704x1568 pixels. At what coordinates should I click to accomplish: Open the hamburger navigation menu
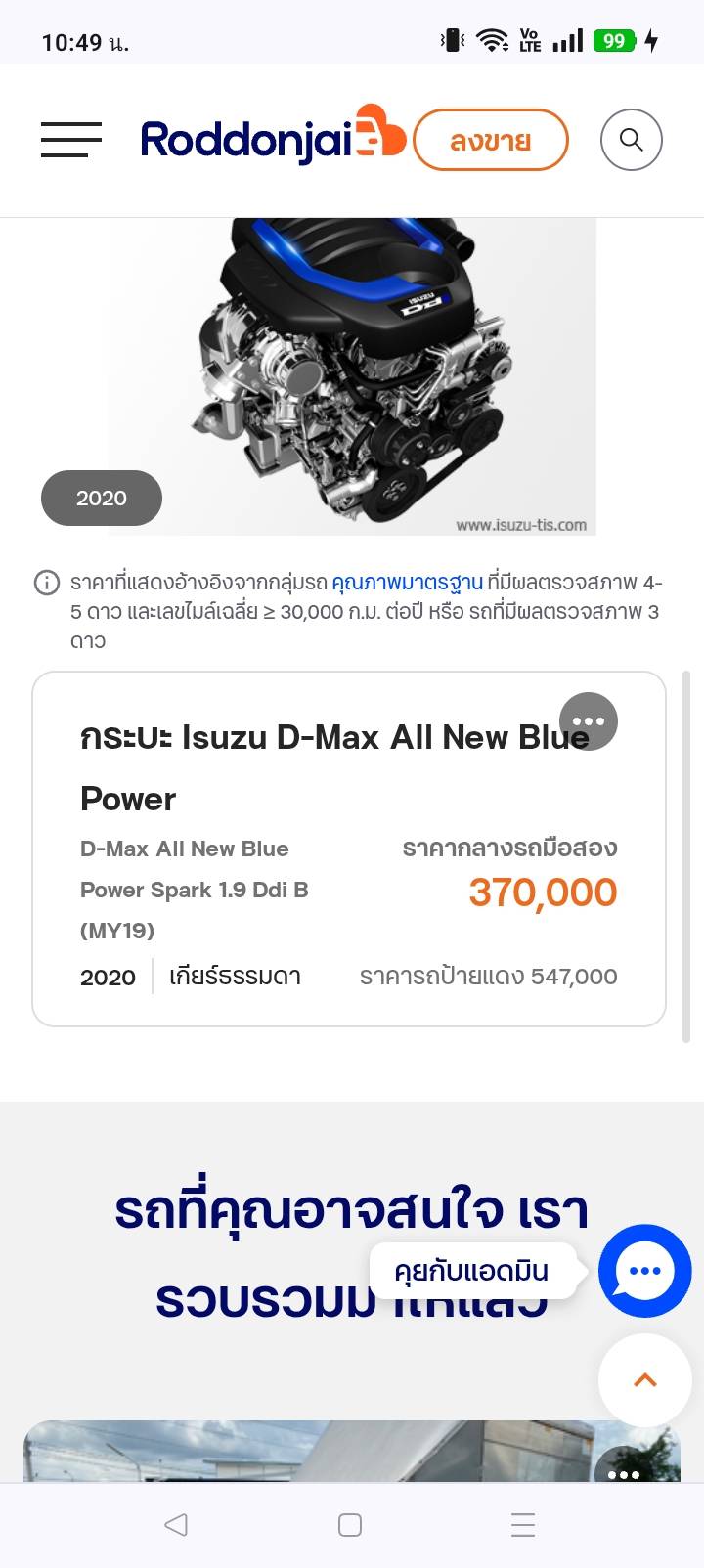pyautogui.click(x=71, y=140)
